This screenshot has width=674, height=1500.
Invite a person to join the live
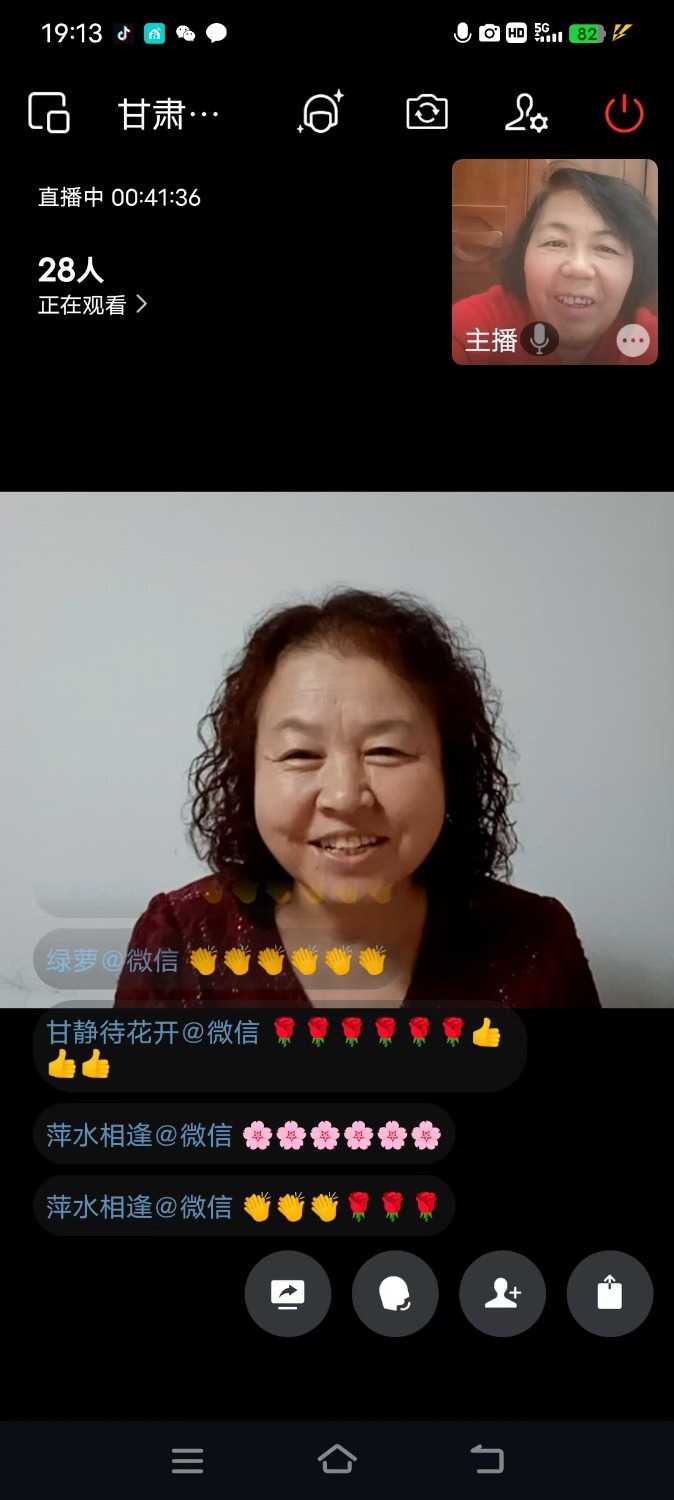pyautogui.click(x=502, y=1293)
